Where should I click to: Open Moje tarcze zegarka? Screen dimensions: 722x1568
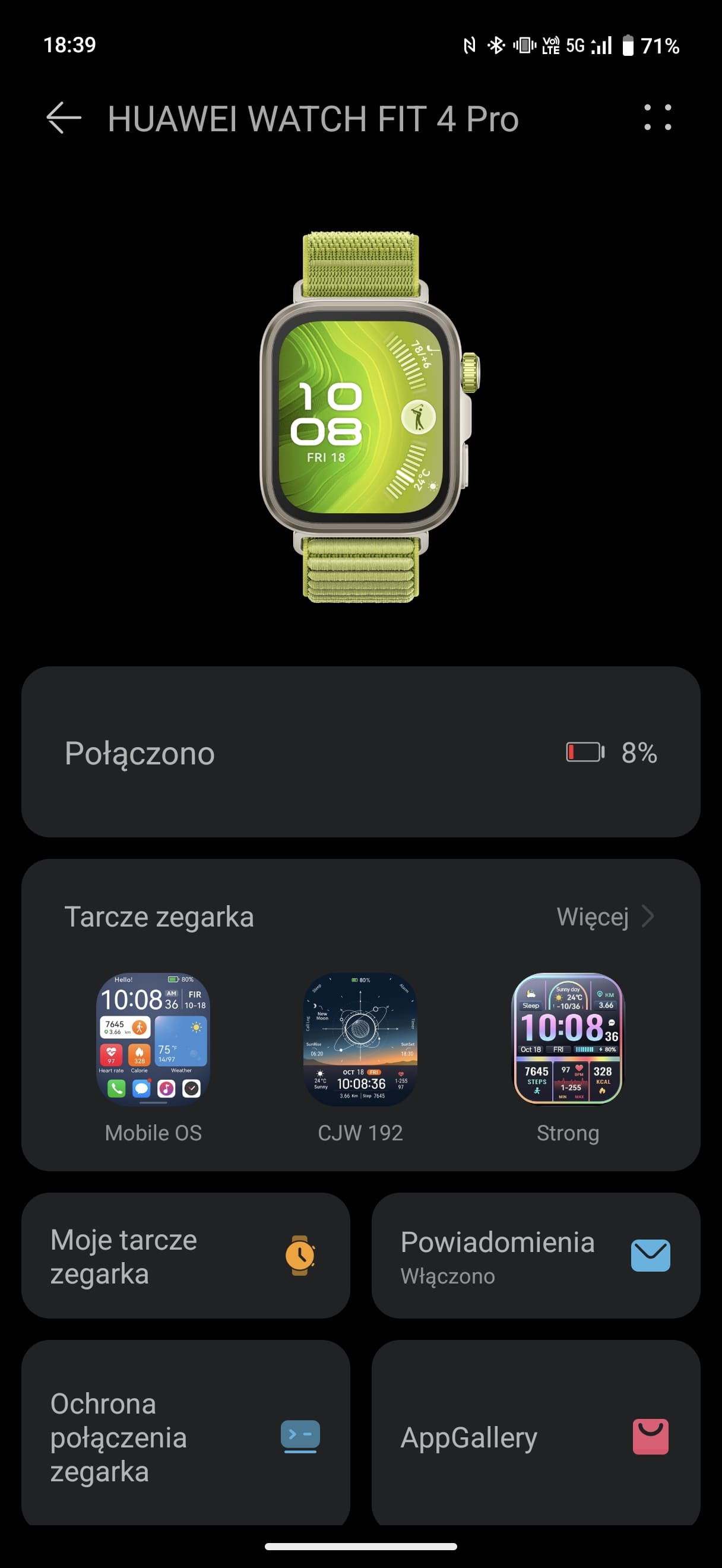pyautogui.click(x=185, y=1256)
